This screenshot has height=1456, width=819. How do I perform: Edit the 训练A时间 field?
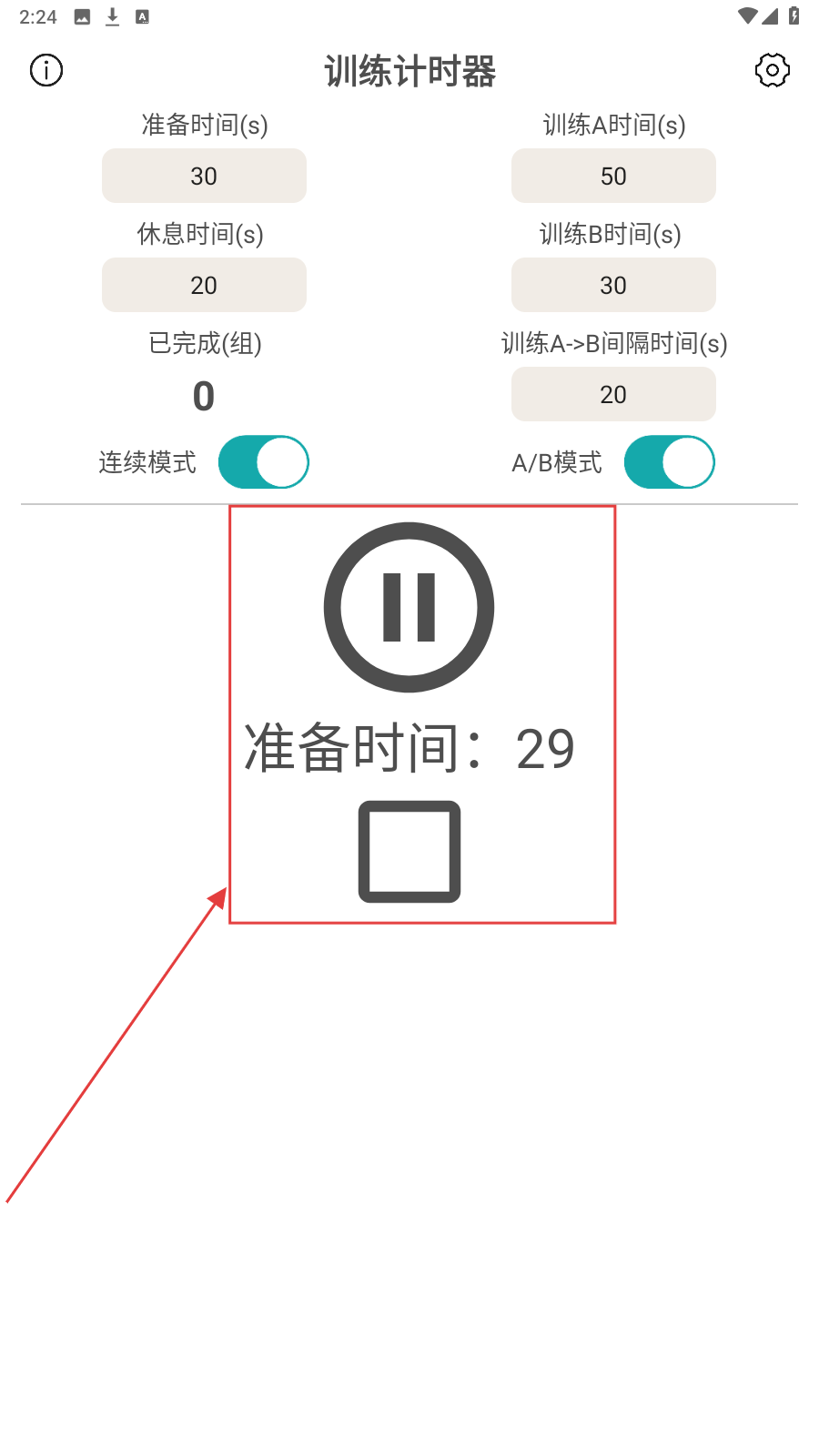click(x=613, y=176)
